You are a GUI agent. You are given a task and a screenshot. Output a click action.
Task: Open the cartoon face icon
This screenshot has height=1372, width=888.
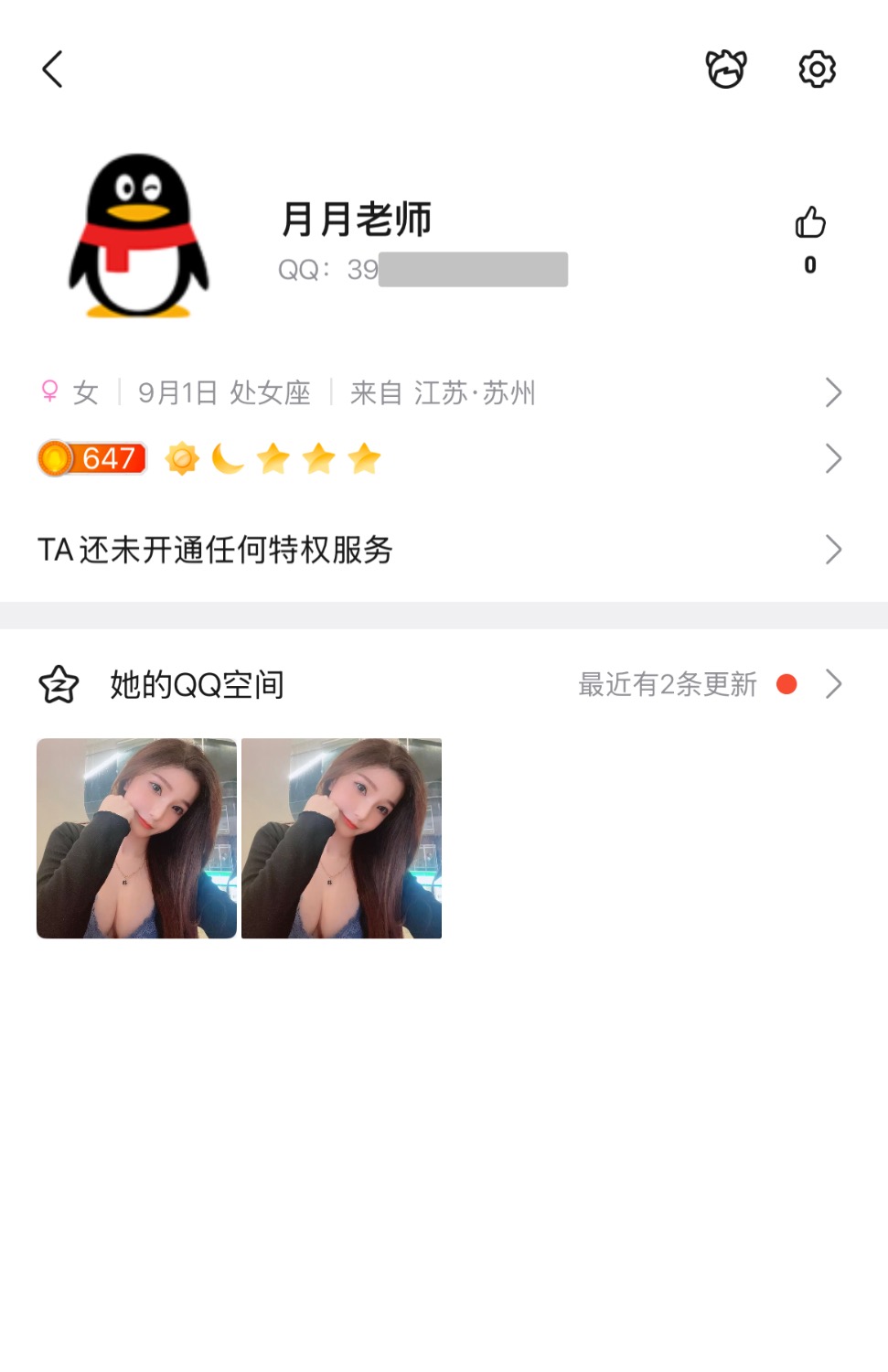[x=726, y=70]
